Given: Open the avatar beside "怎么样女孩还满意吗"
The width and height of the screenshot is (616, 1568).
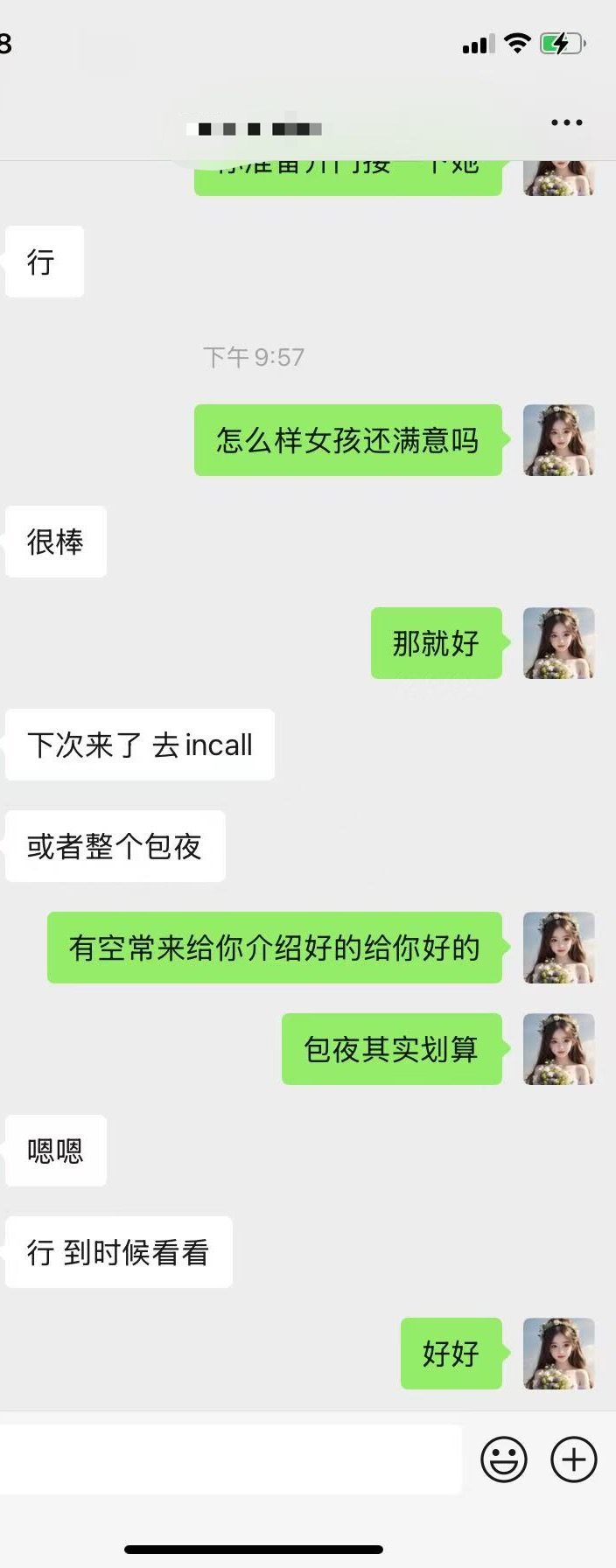Looking at the screenshot, I should (558, 440).
